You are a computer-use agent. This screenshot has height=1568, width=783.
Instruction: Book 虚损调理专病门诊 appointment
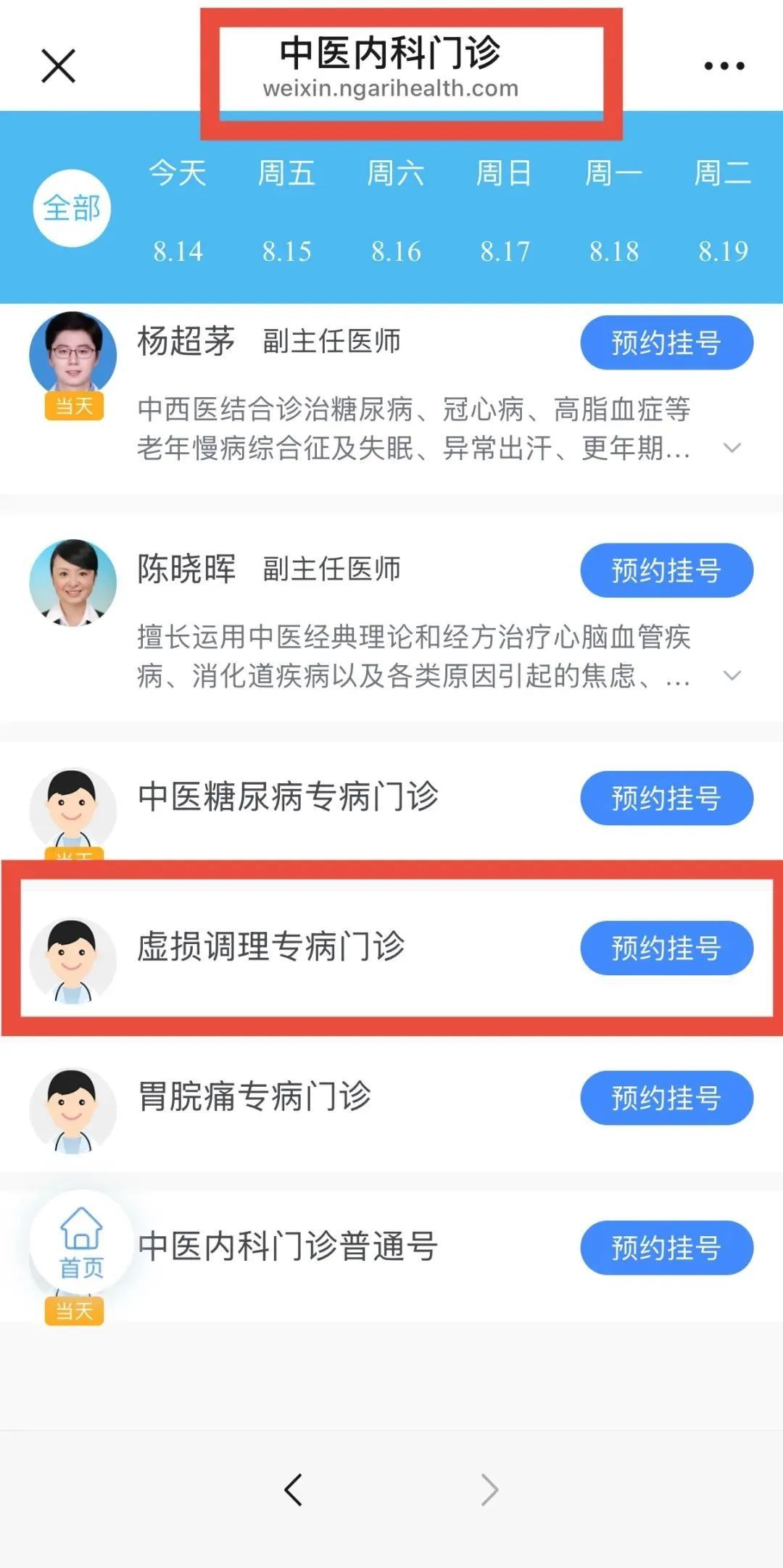[666, 948]
